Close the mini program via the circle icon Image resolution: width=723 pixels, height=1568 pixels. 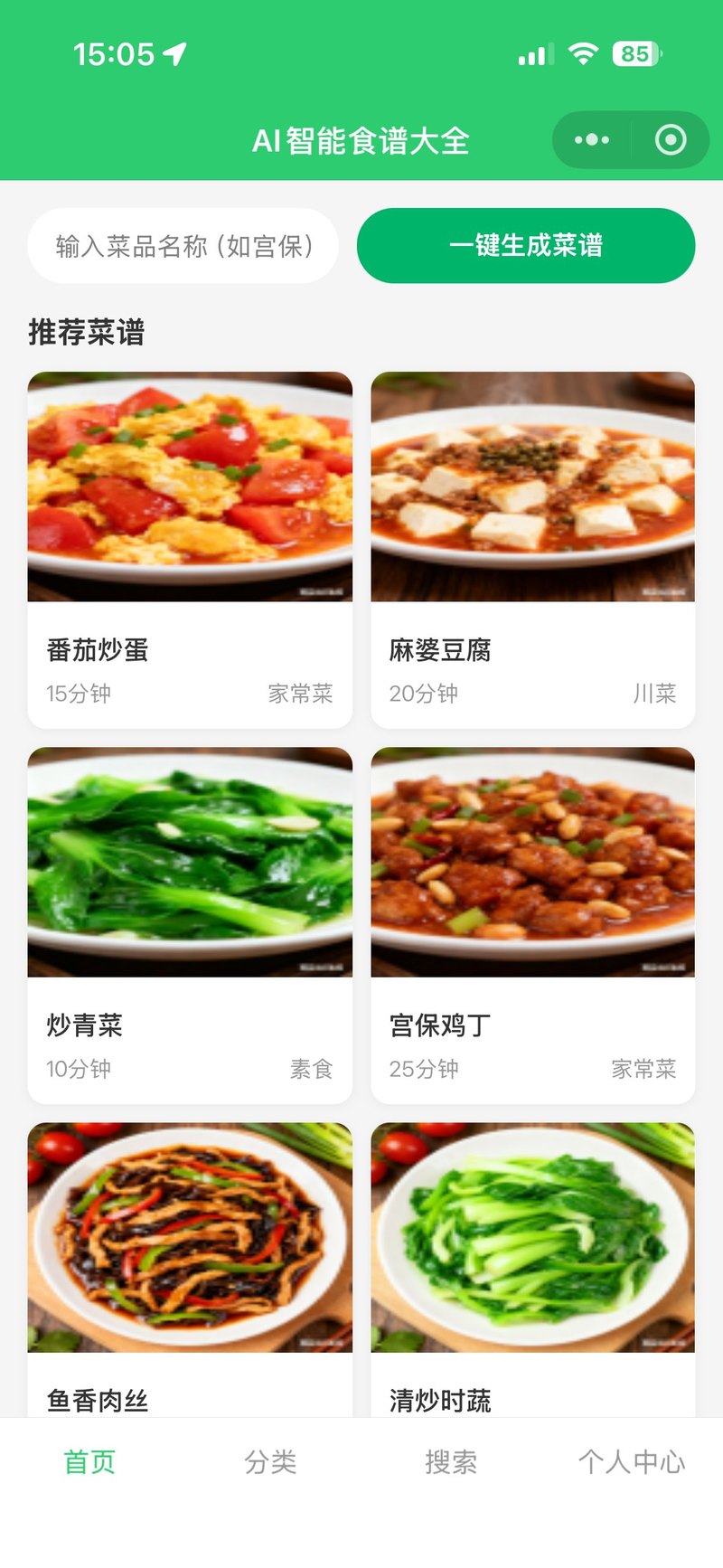(x=670, y=140)
